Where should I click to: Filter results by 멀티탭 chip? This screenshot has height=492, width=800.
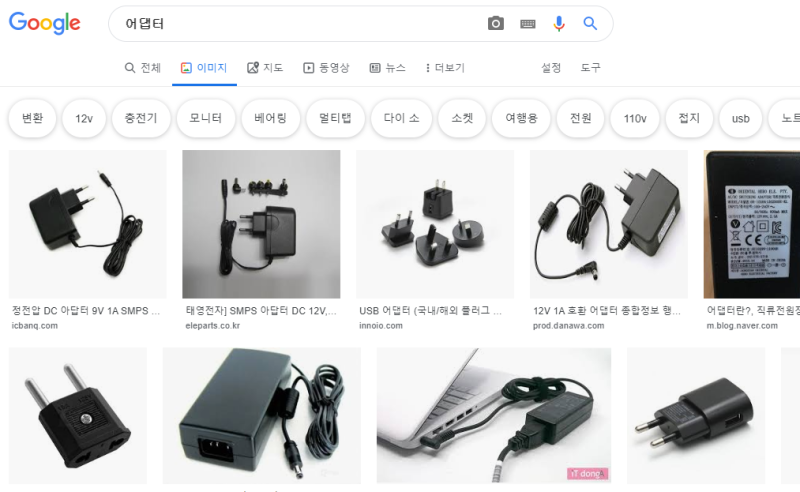(333, 118)
